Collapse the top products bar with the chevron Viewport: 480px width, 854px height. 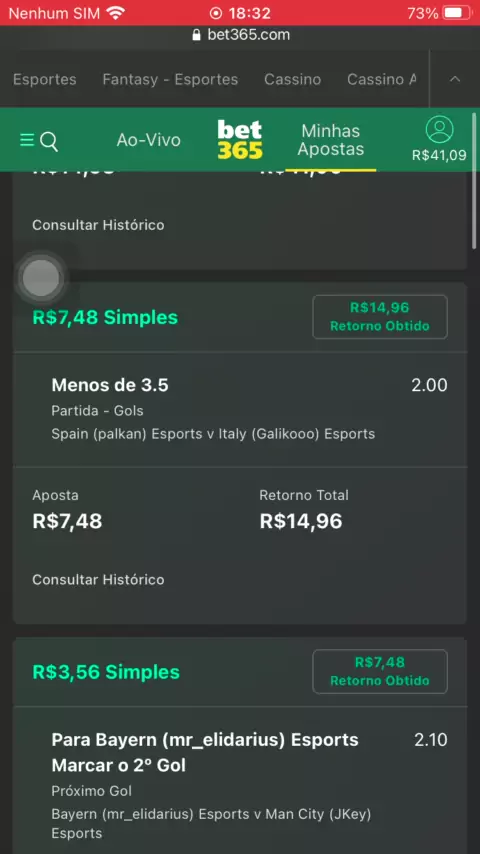coord(455,79)
